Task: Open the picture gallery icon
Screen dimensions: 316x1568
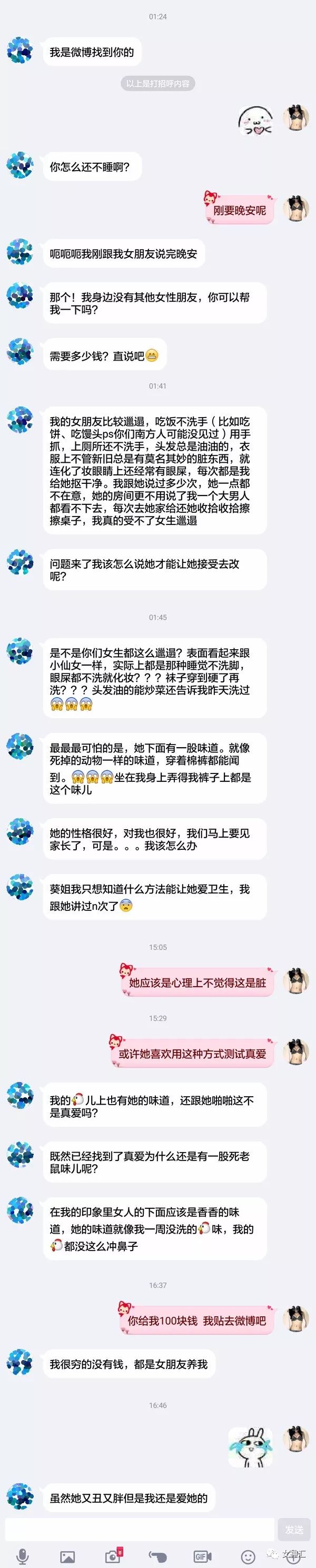Action: (x=67, y=1556)
